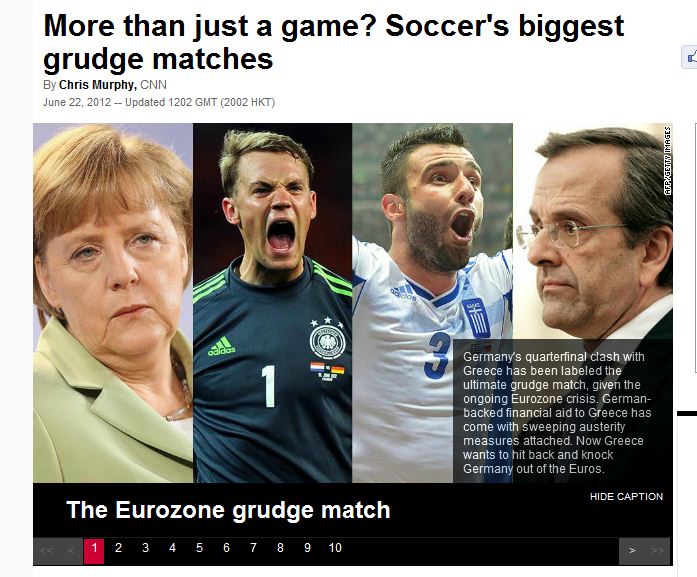
Task: Advance to the next gallery slide
Action: tap(632, 550)
